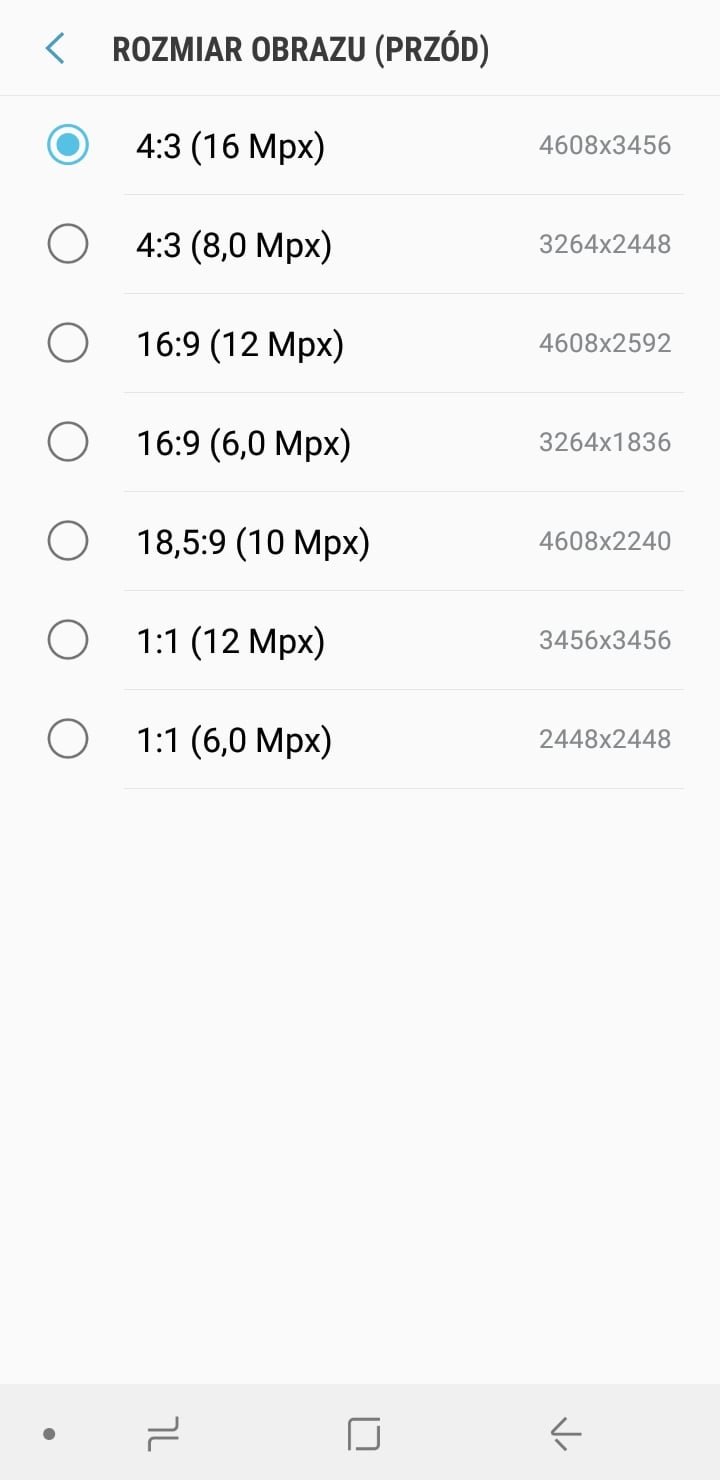Choose 4:3 (8,0 Mpx) option

360,244
